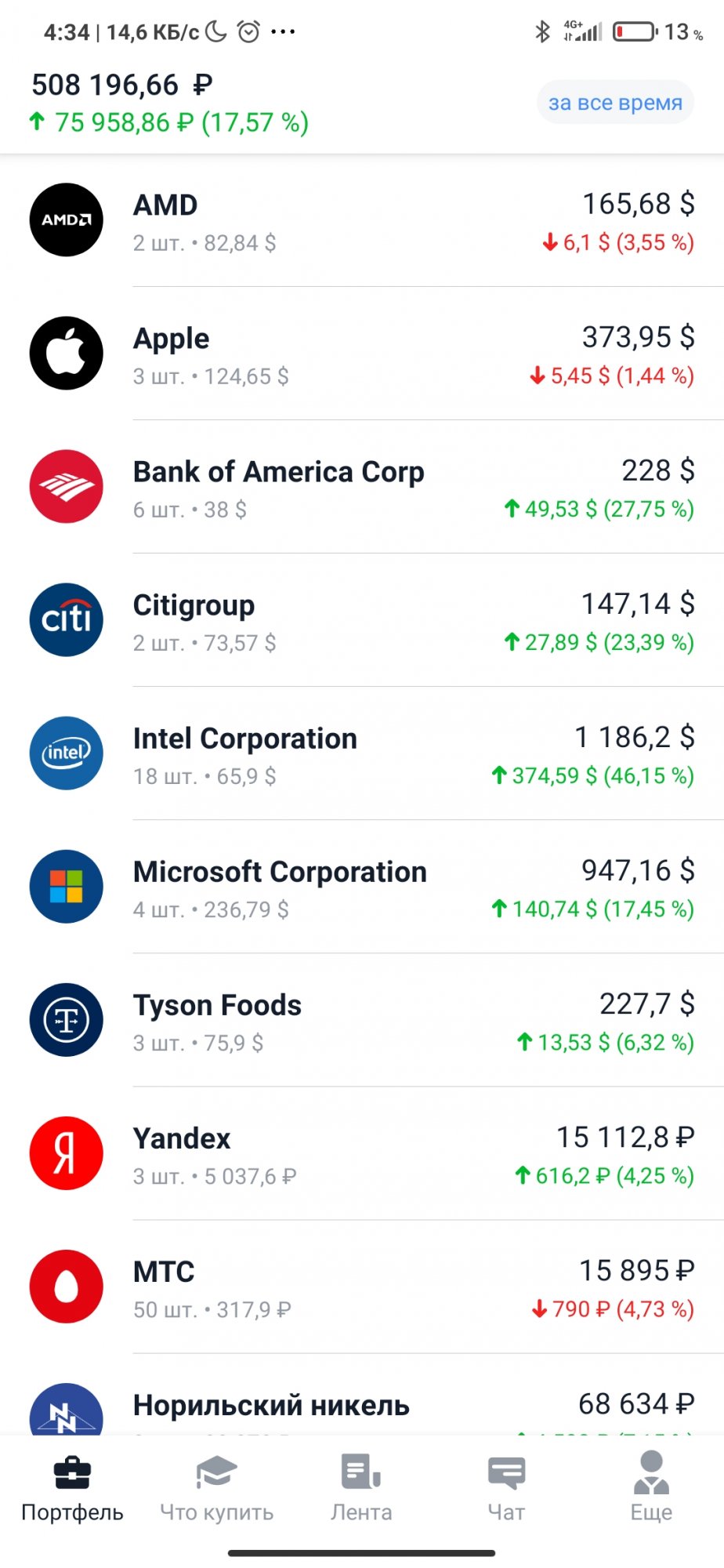This screenshot has height=1568, width=724.
Task: Select the Intel Corporation row
Action: (362, 753)
